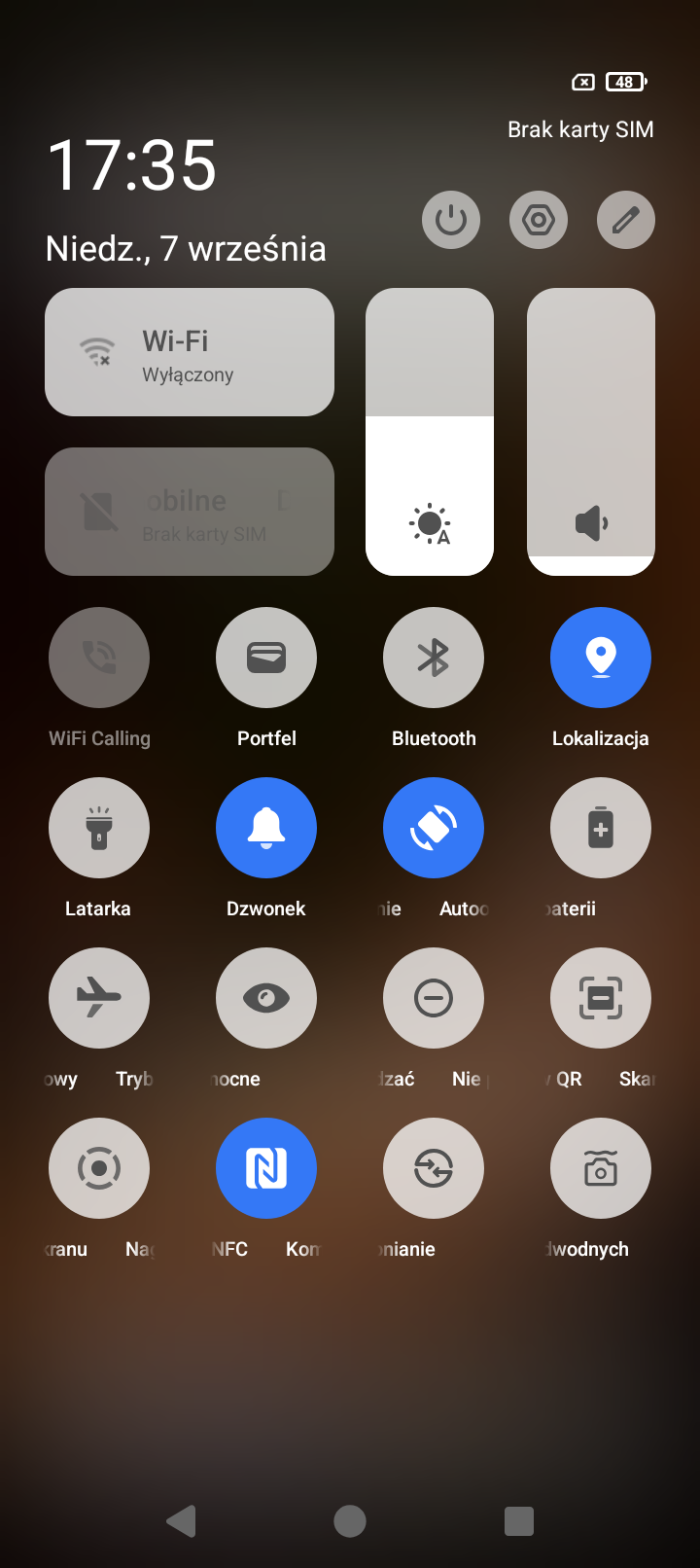This screenshot has height=1568, width=700.
Task: Tap the volume slider
Action: point(591,432)
